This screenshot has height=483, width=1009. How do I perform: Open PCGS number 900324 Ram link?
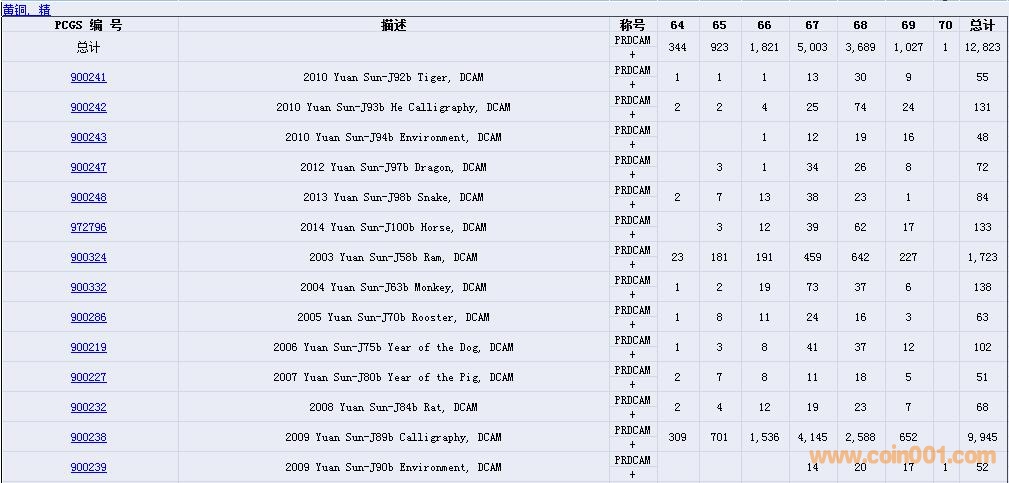[88, 257]
